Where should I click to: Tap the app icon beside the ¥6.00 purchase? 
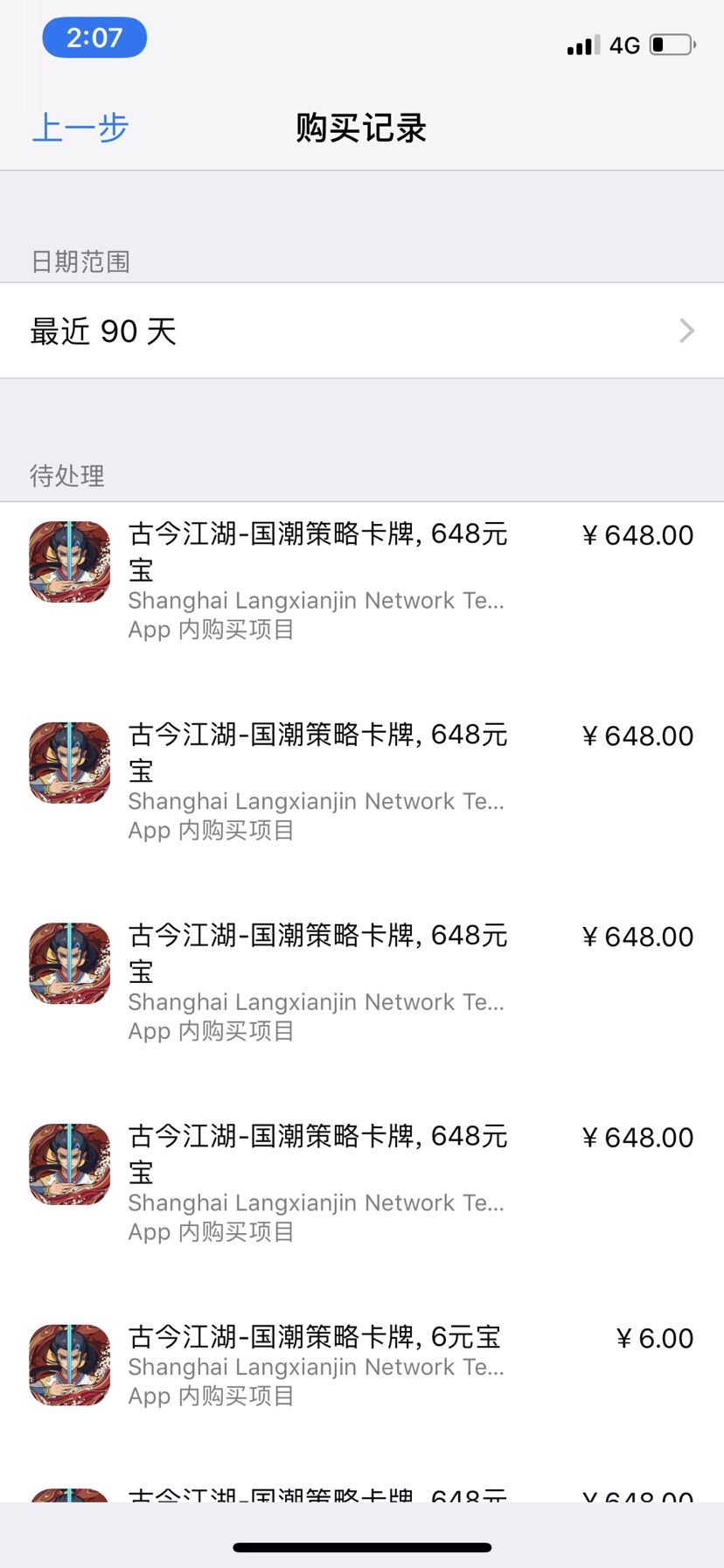pyautogui.click(x=68, y=1362)
